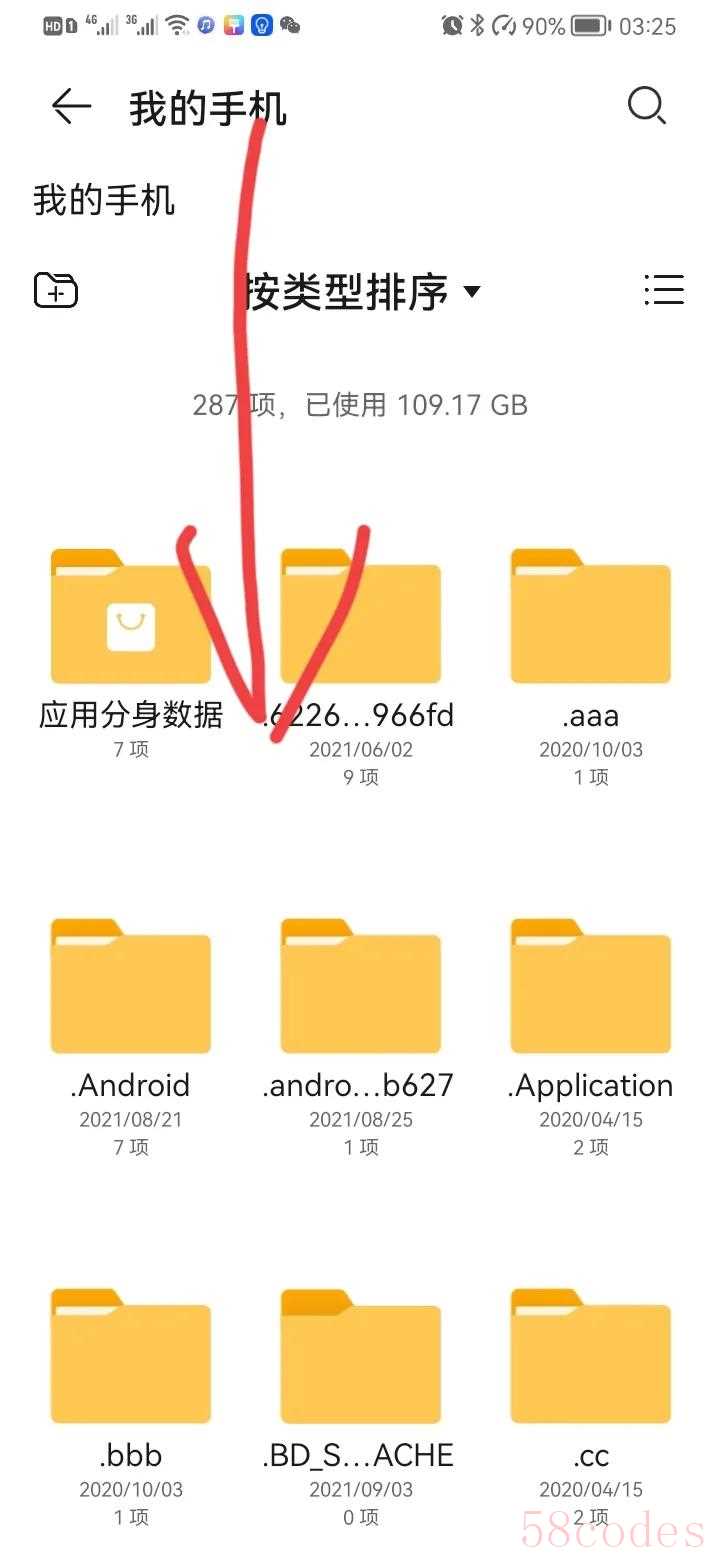Image resolution: width=720 pixels, height=1560 pixels.
Task: Create a new folder
Action: tap(56, 290)
